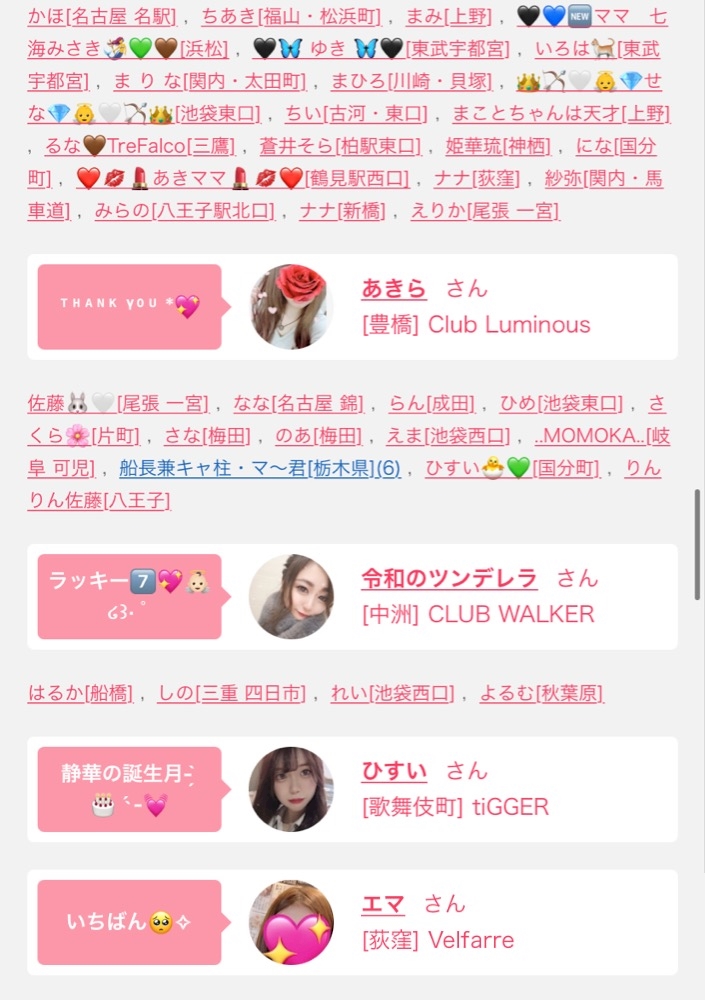Open ひすい's tiGGER profile link

click(x=394, y=771)
